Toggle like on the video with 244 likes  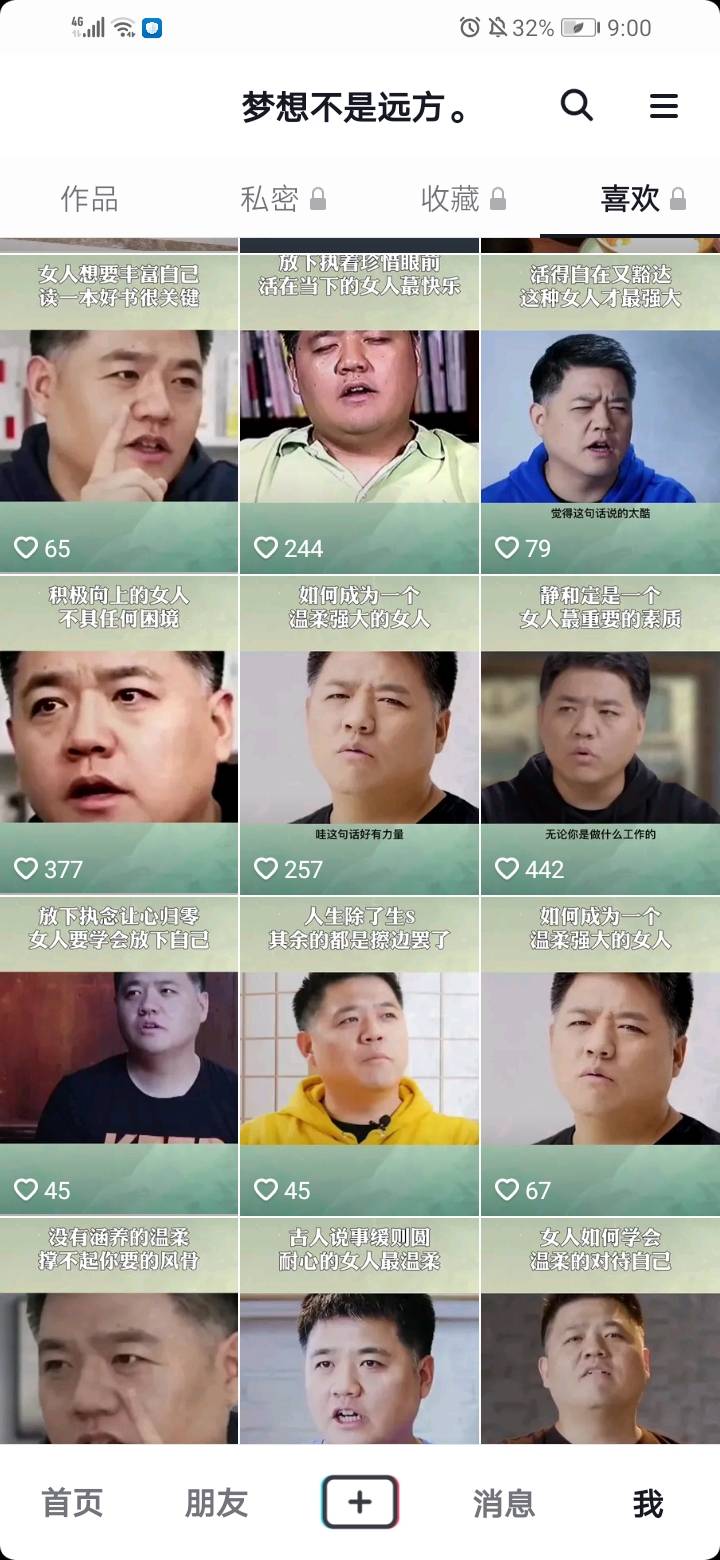[x=267, y=548]
